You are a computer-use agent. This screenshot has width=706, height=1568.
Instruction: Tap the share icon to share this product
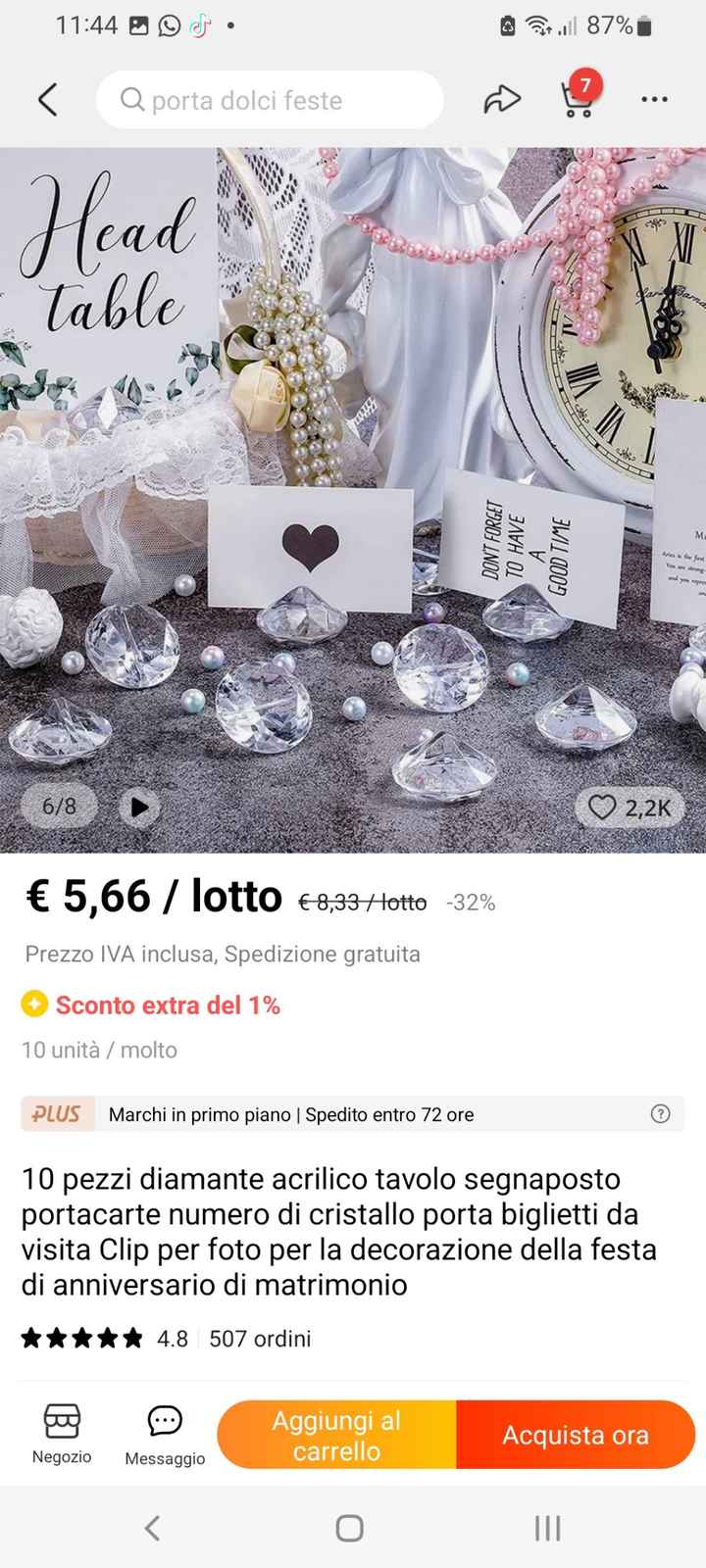point(502,98)
